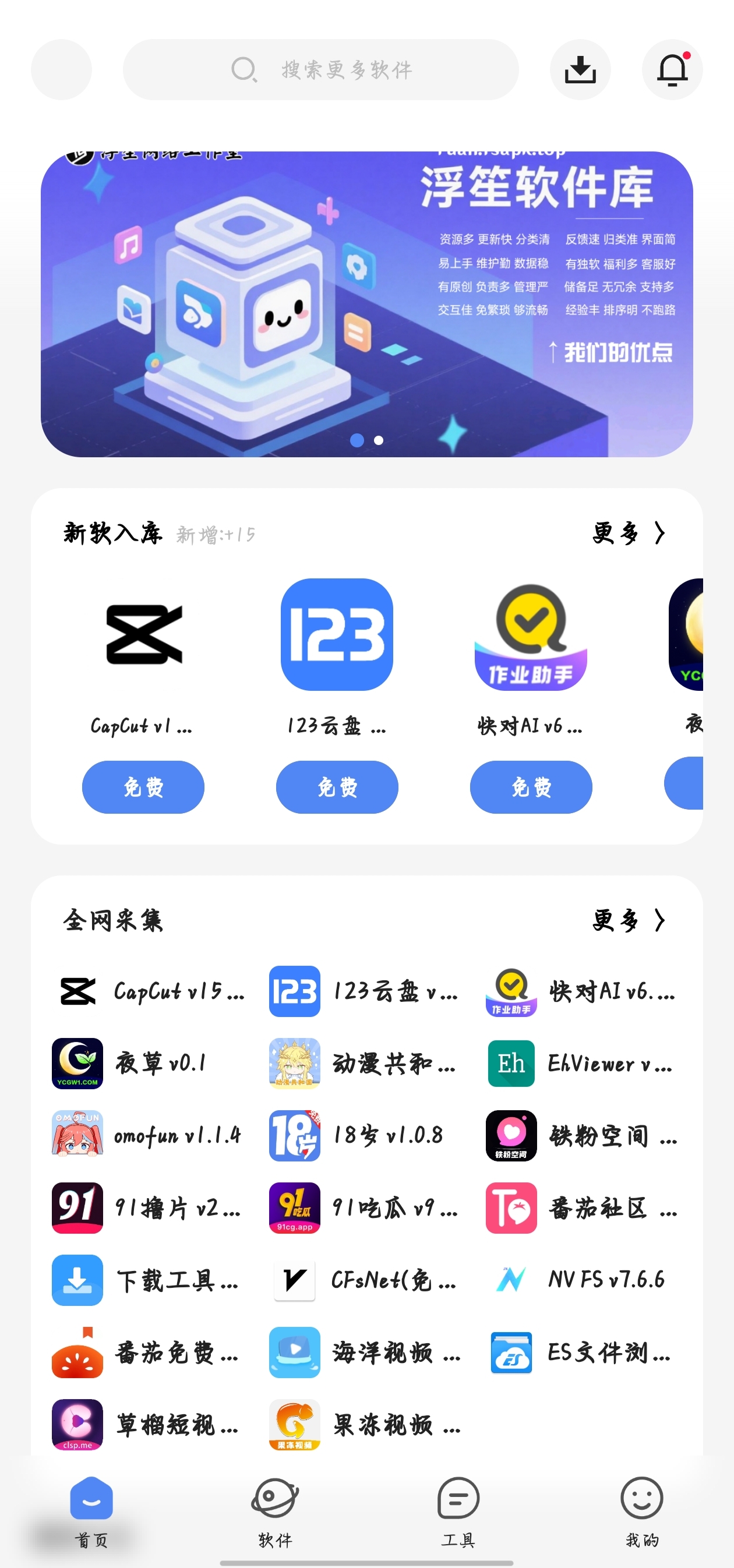
Task: Open the downloads icon
Action: pos(580,70)
